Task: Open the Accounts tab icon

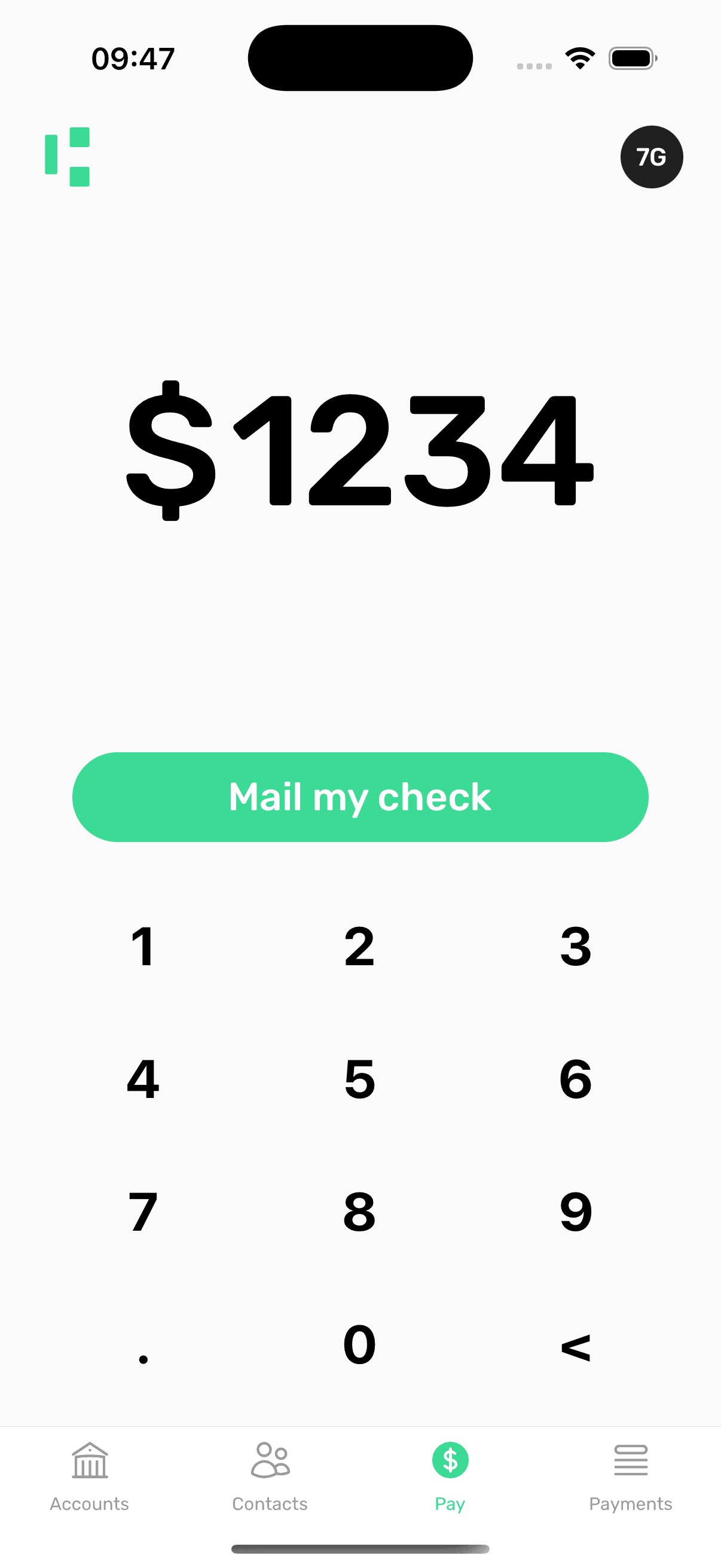Action: pyautogui.click(x=89, y=1461)
